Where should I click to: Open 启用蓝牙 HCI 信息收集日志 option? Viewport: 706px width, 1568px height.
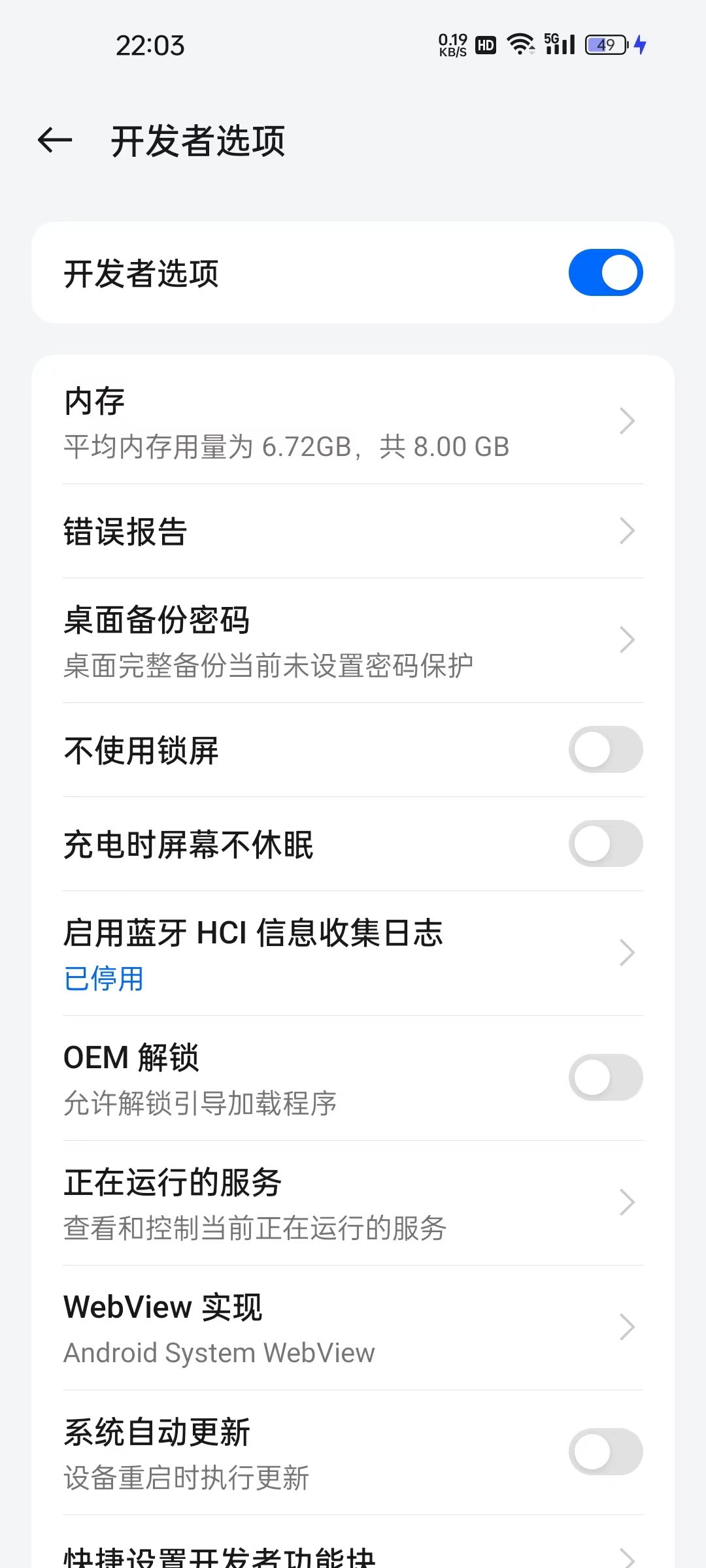353,953
